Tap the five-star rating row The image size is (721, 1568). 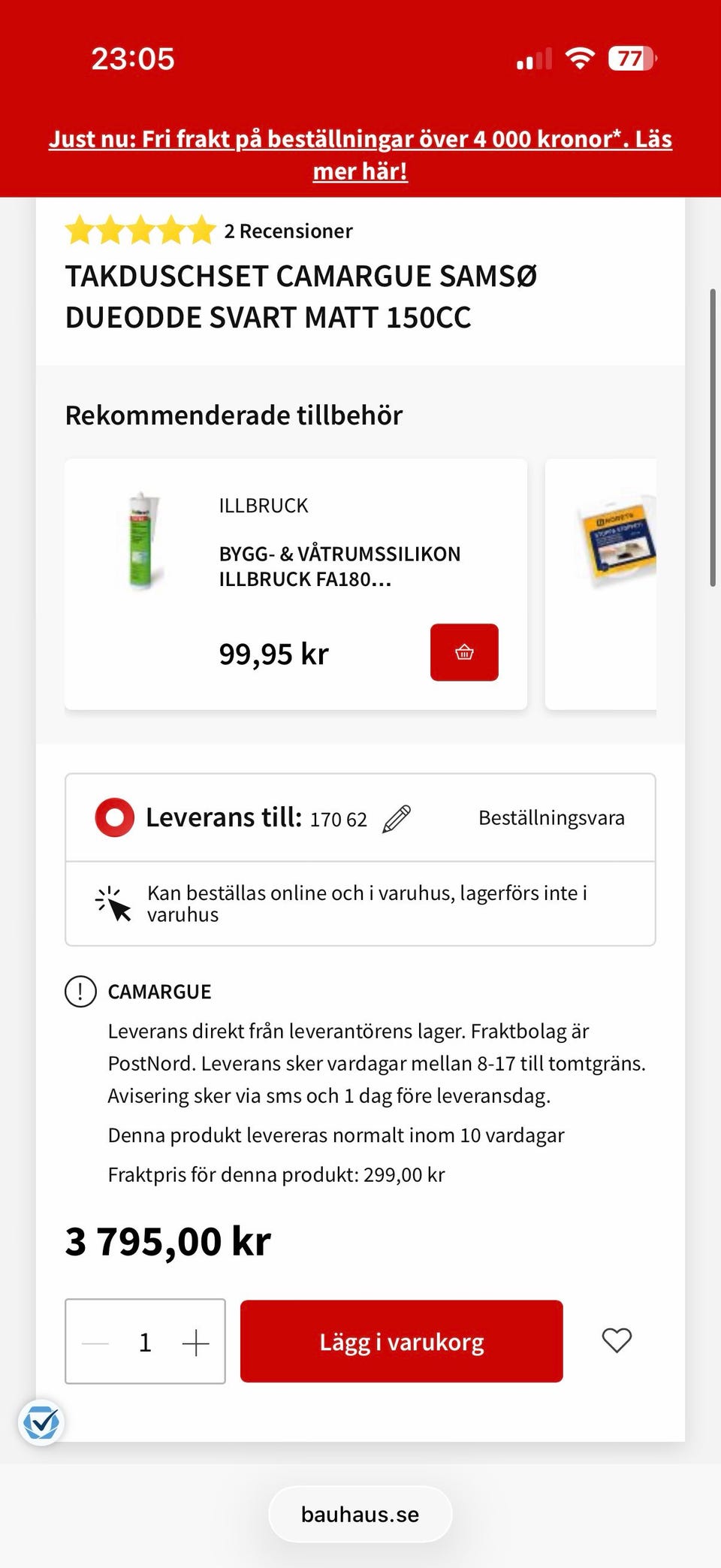click(139, 231)
